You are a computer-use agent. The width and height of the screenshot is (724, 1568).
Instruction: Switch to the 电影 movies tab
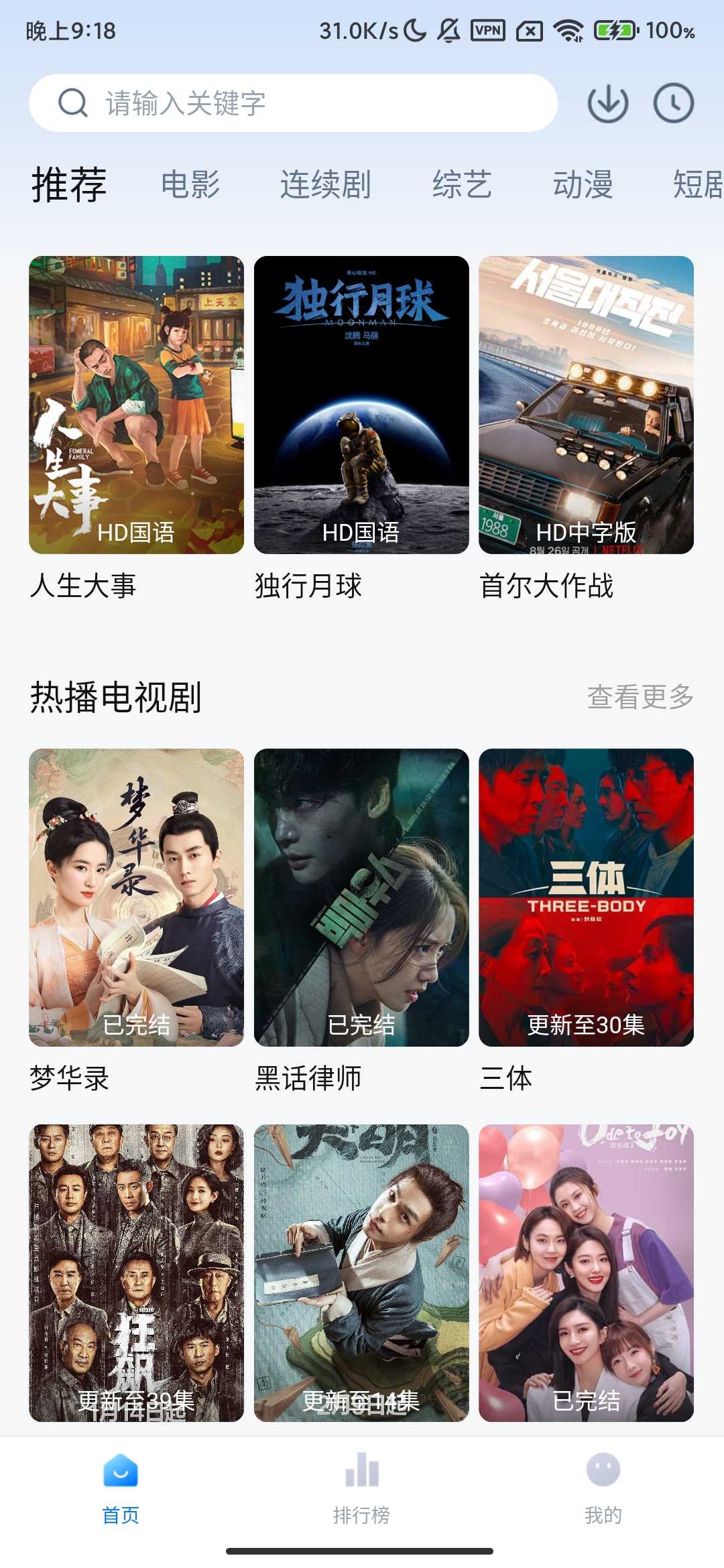point(192,186)
